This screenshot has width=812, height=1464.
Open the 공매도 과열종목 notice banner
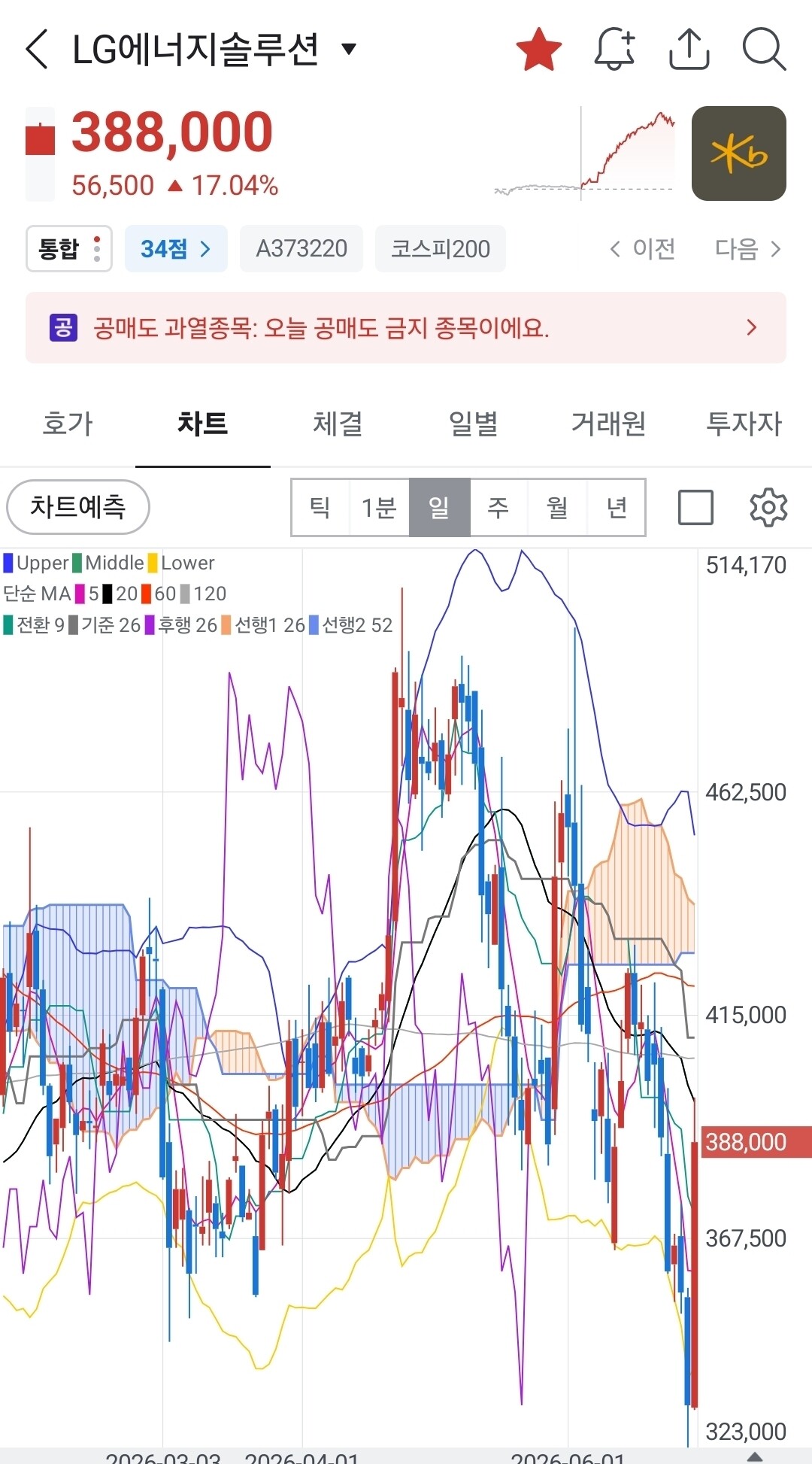pyautogui.click(x=406, y=328)
